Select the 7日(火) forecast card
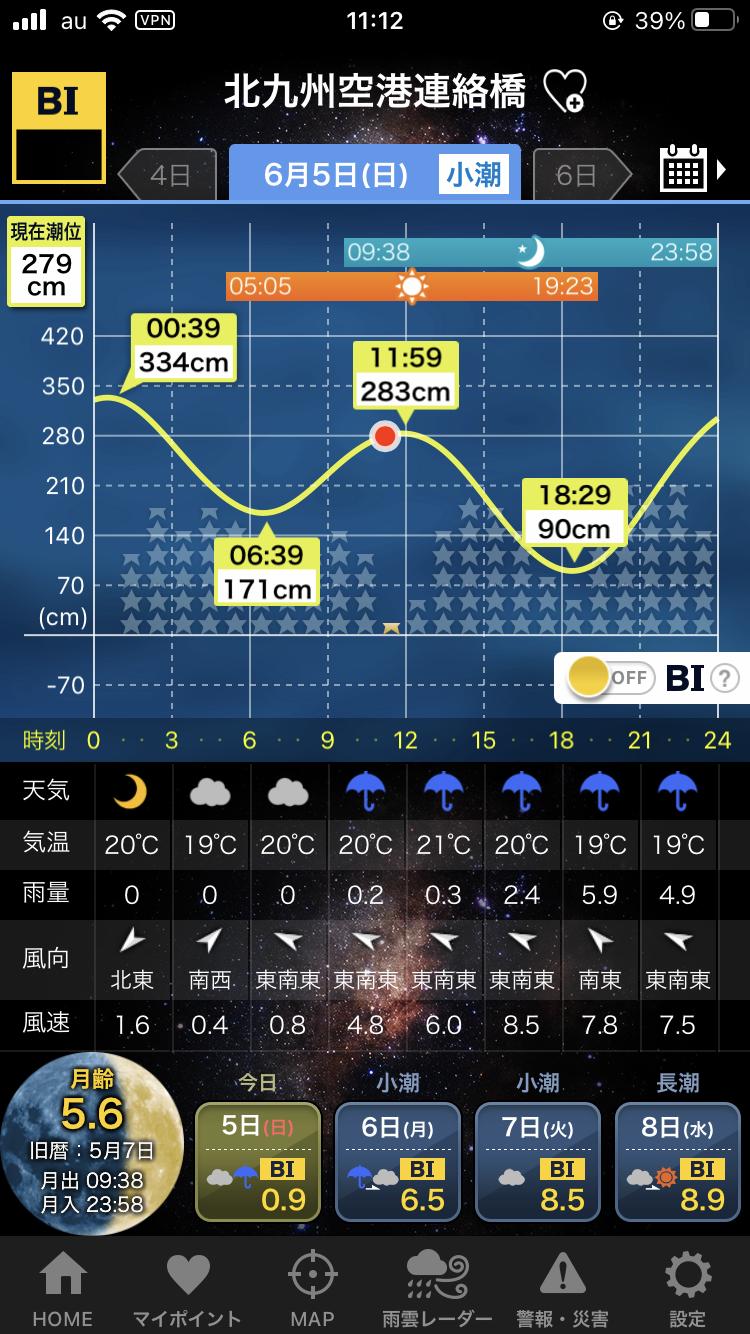 (x=537, y=1162)
